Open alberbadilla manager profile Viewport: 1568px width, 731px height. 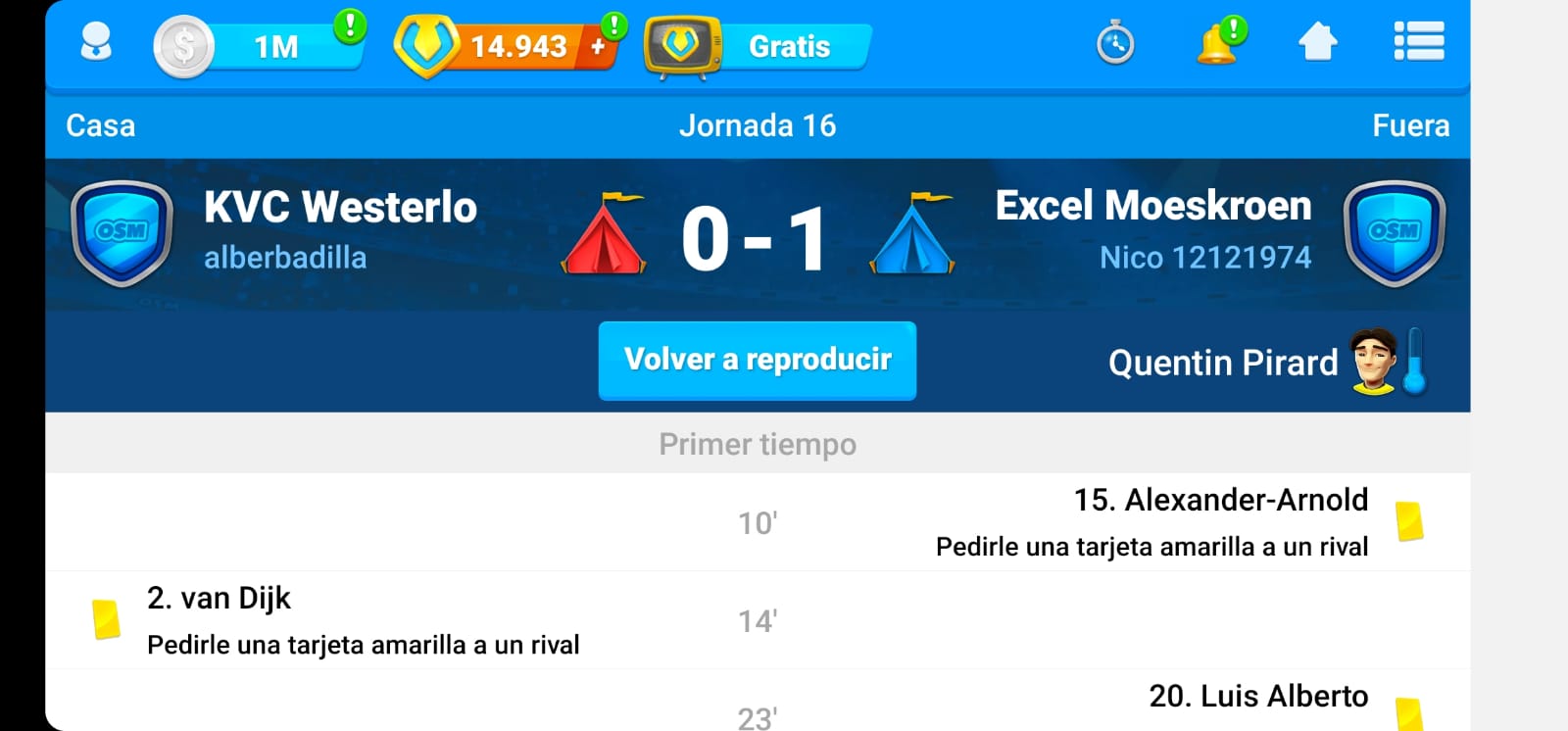[x=285, y=258]
